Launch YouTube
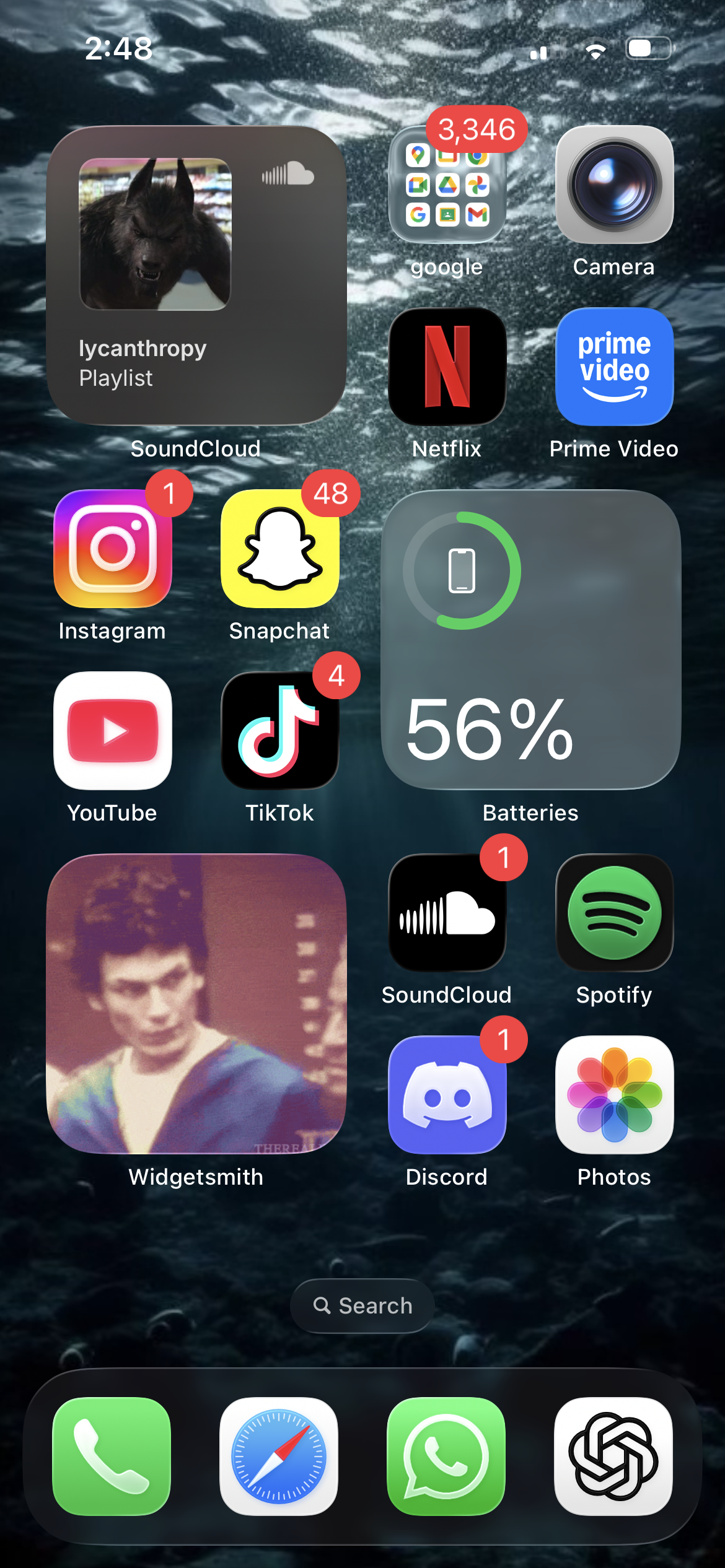Viewport: 725px width, 1568px height. point(112,731)
